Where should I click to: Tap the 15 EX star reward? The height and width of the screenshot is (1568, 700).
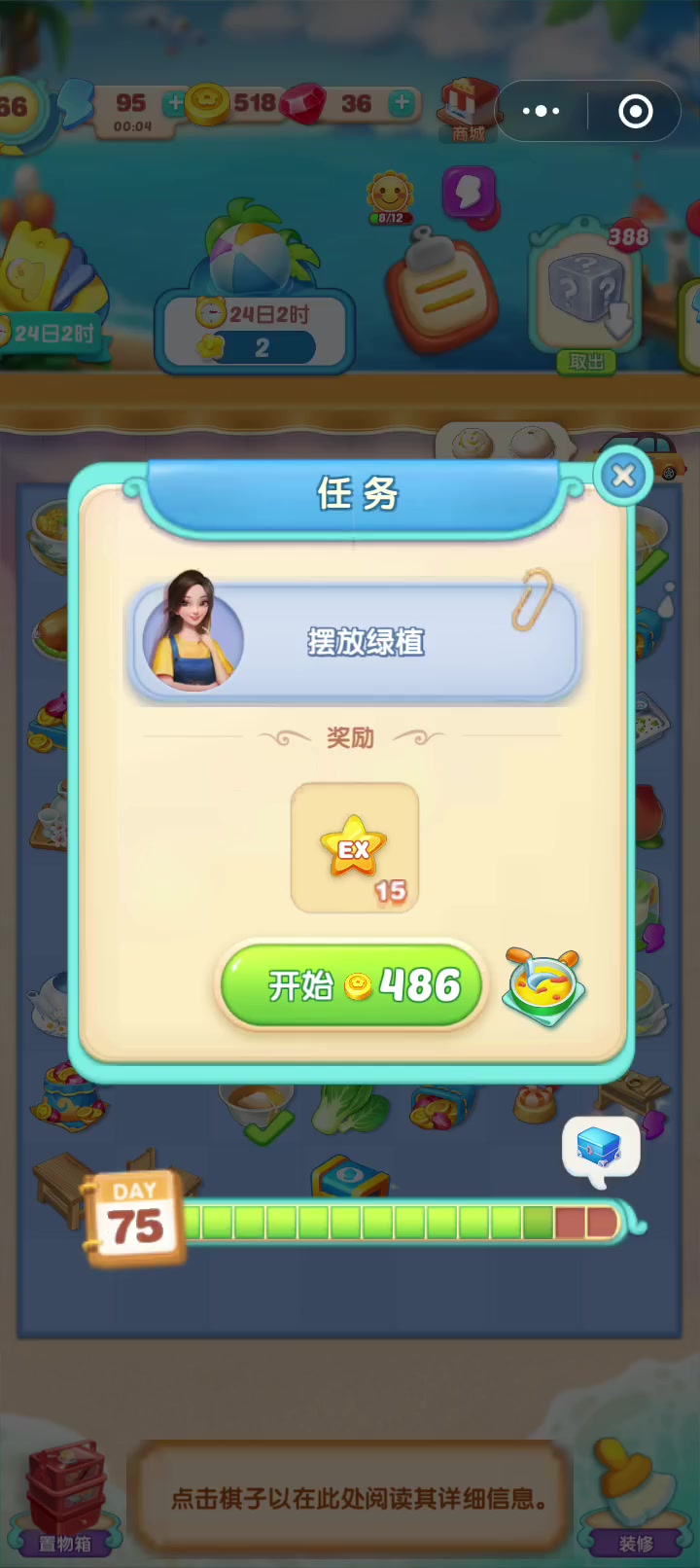coord(355,848)
